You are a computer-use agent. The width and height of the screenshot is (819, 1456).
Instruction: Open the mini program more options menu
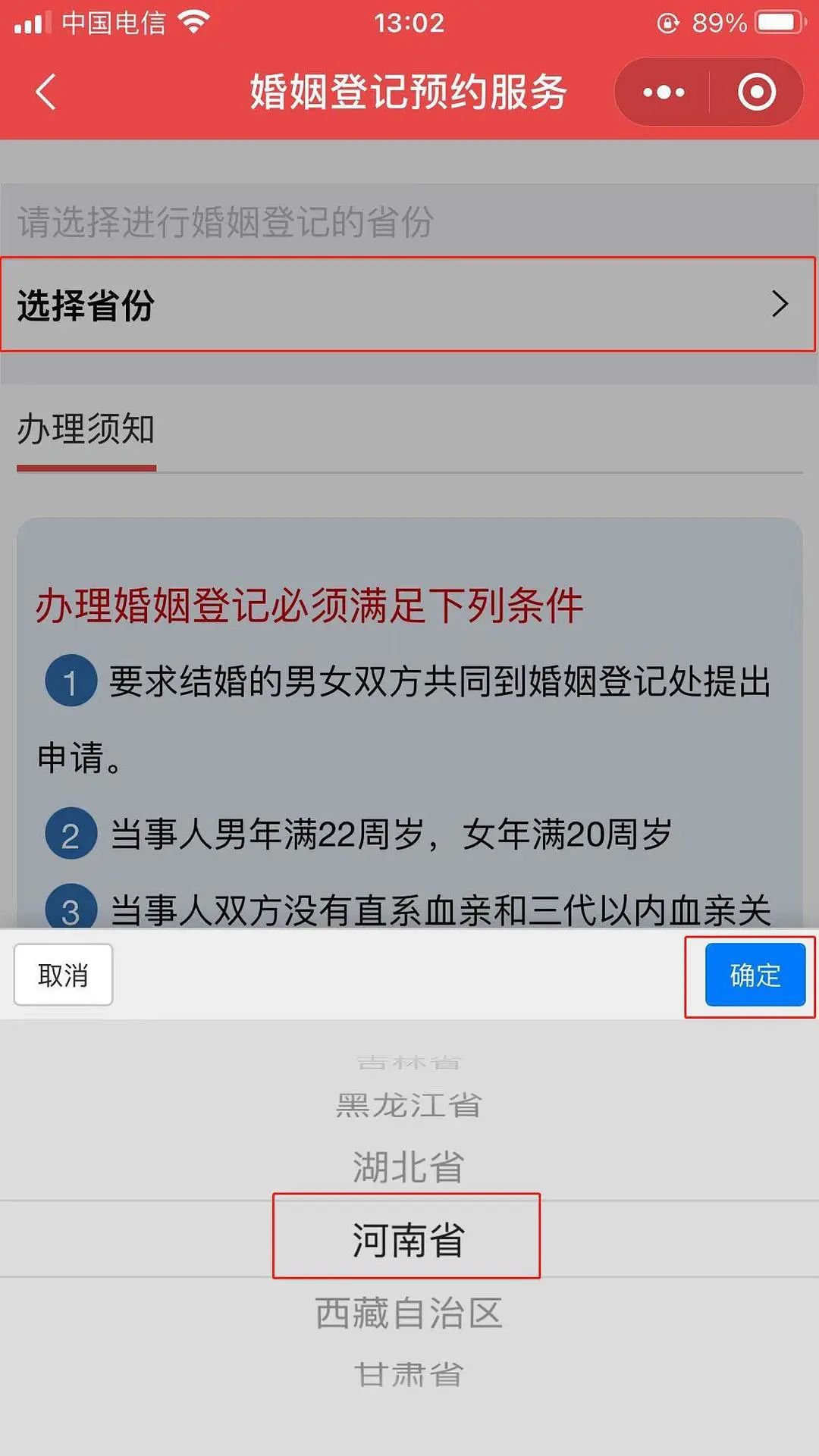(x=664, y=92)
